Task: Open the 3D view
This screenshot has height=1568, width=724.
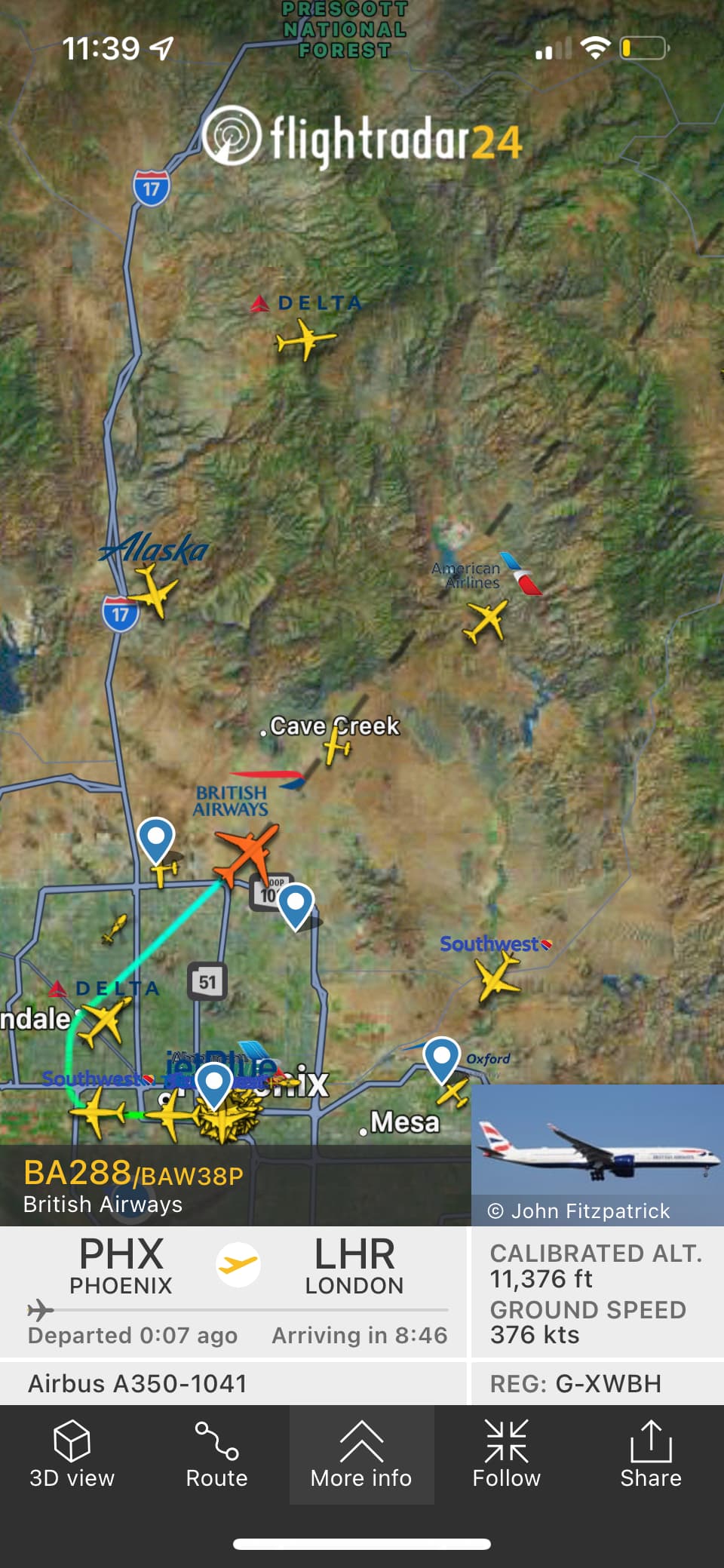Action: pos(72,1454)
